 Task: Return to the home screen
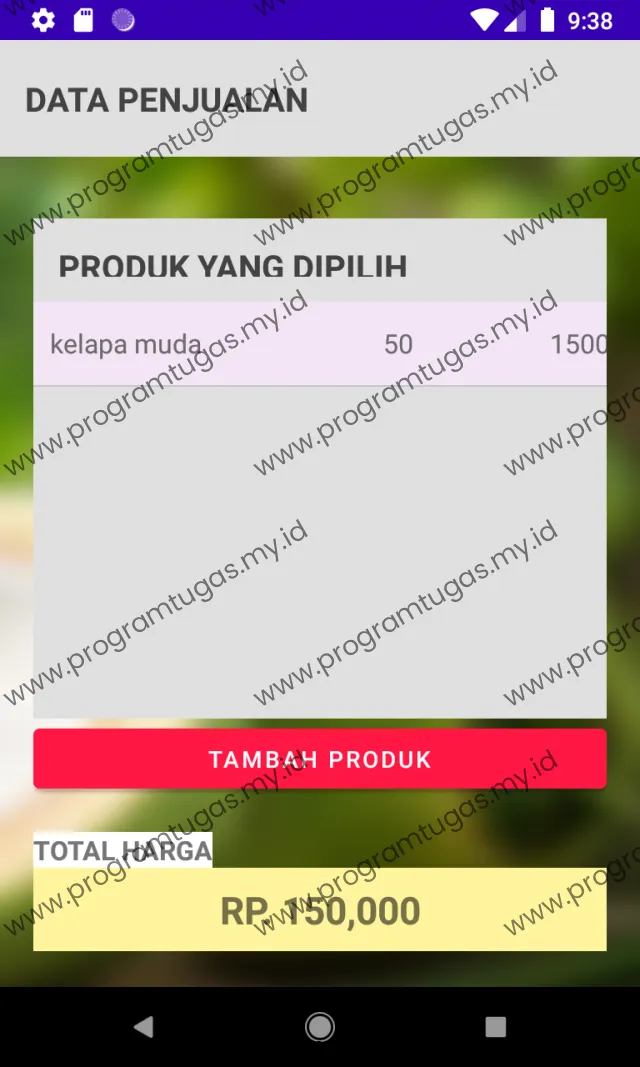(x=320, y=1026)
